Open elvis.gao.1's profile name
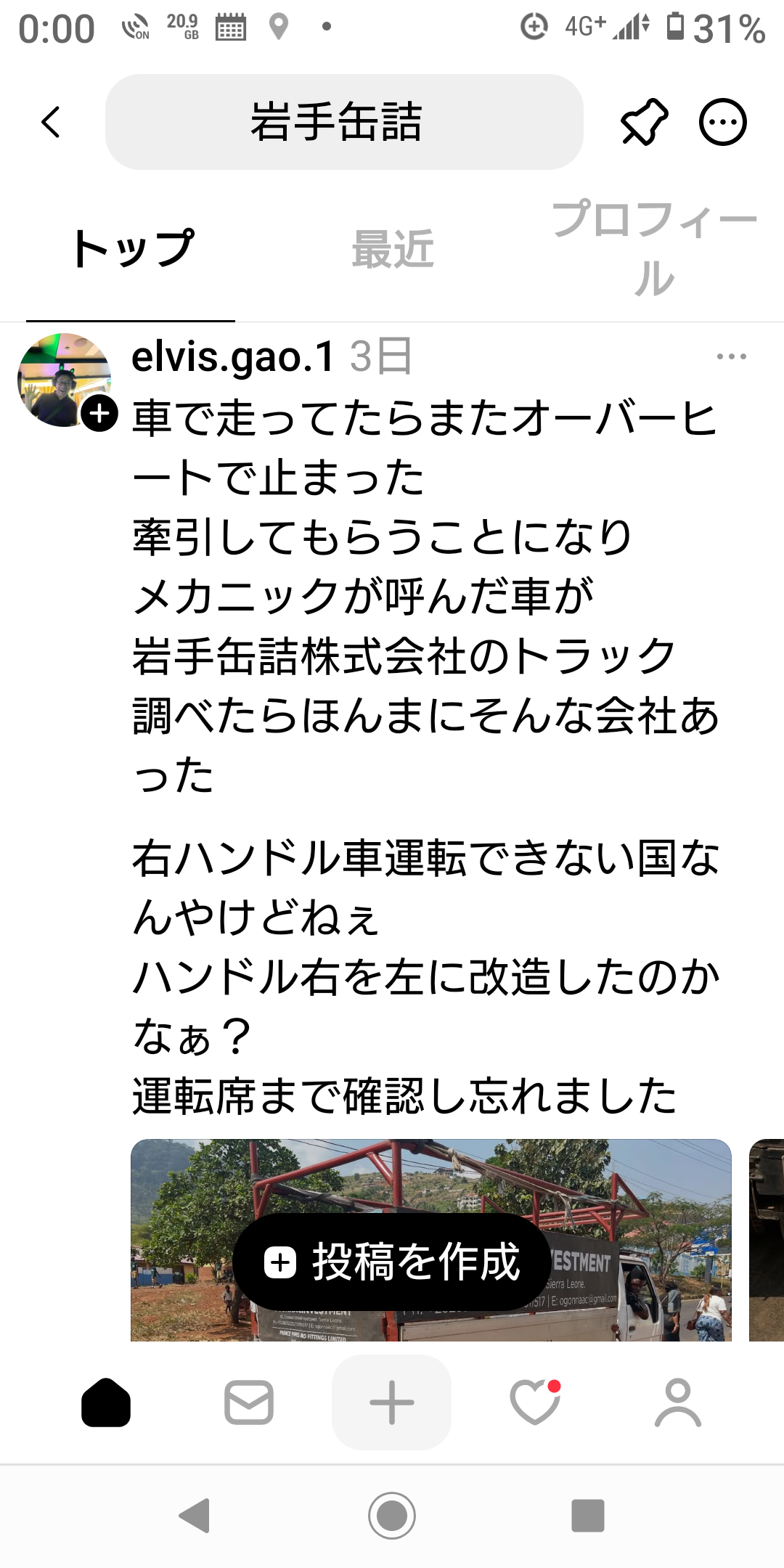The image size is (784, 1568). (x=232, y=356)
